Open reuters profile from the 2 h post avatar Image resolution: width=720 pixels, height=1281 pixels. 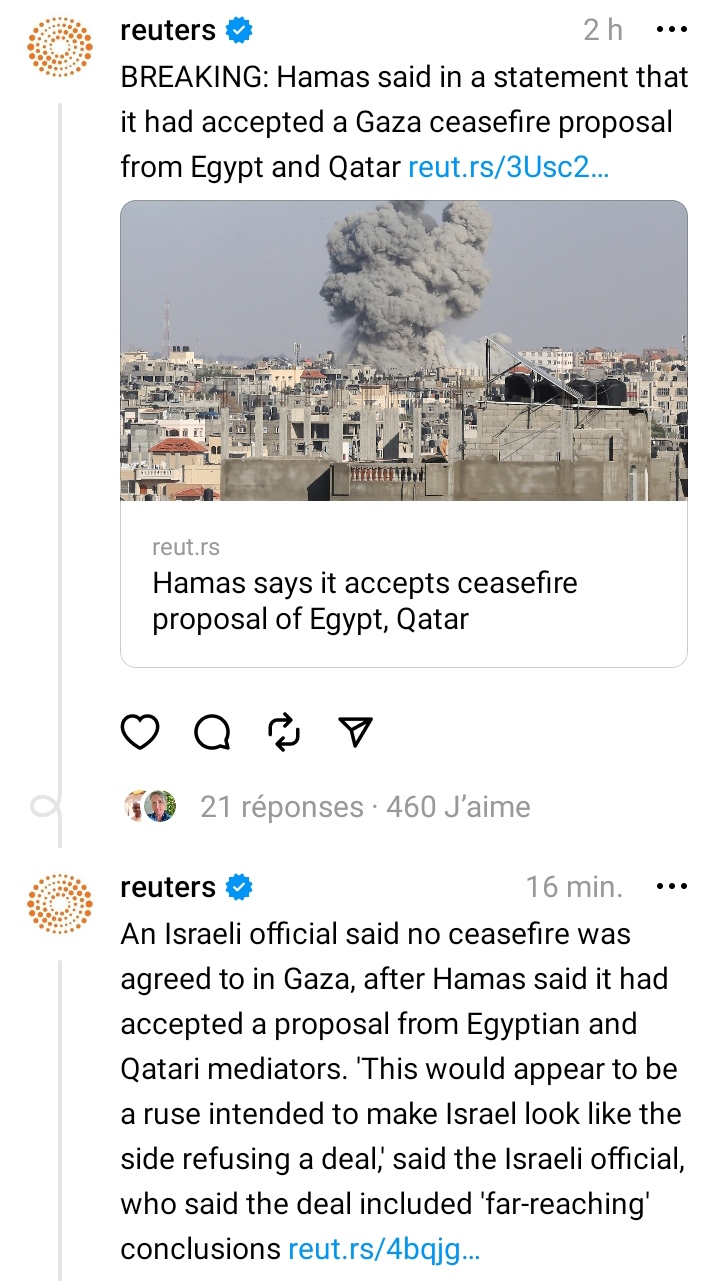[59, 47]
